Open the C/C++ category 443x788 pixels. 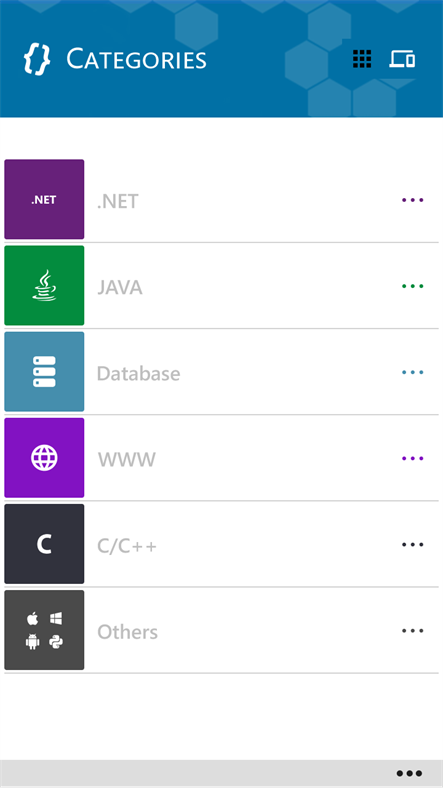pos(222,544)
